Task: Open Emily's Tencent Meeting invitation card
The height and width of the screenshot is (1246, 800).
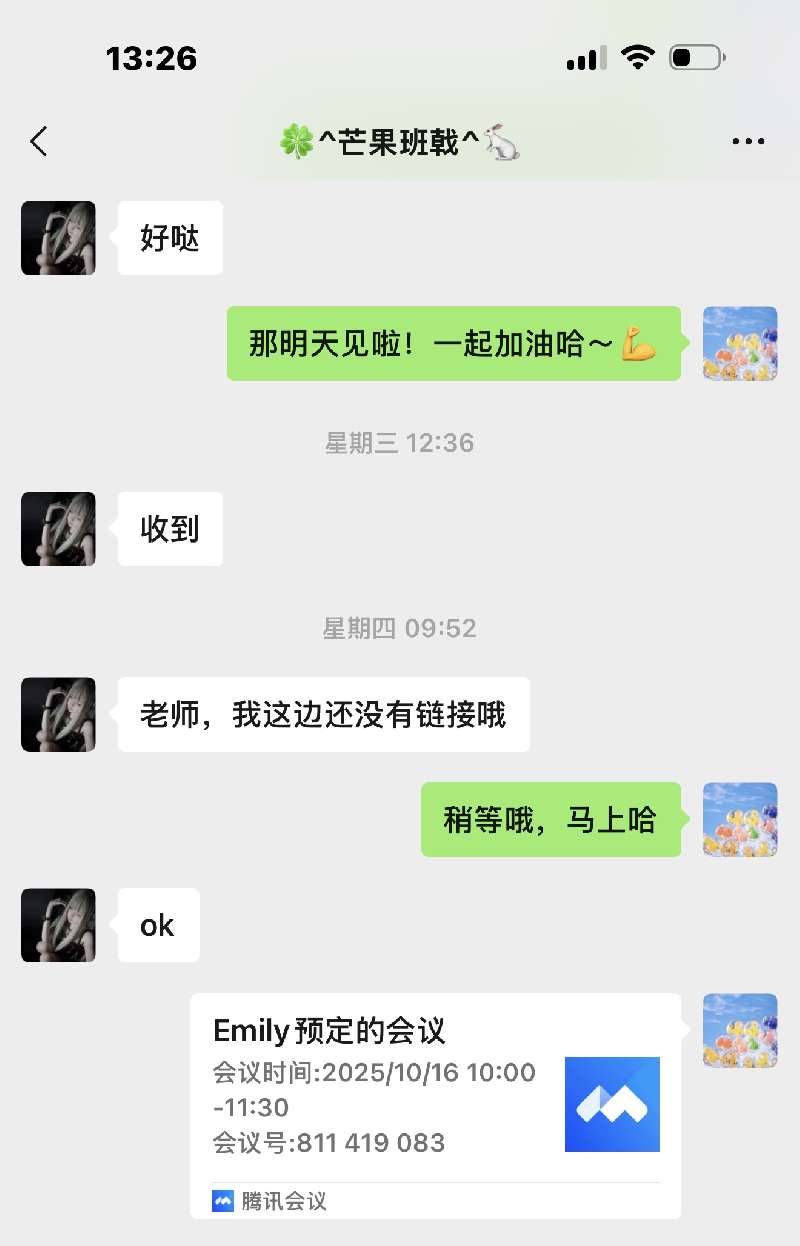Action: [x=435, y=1104]
